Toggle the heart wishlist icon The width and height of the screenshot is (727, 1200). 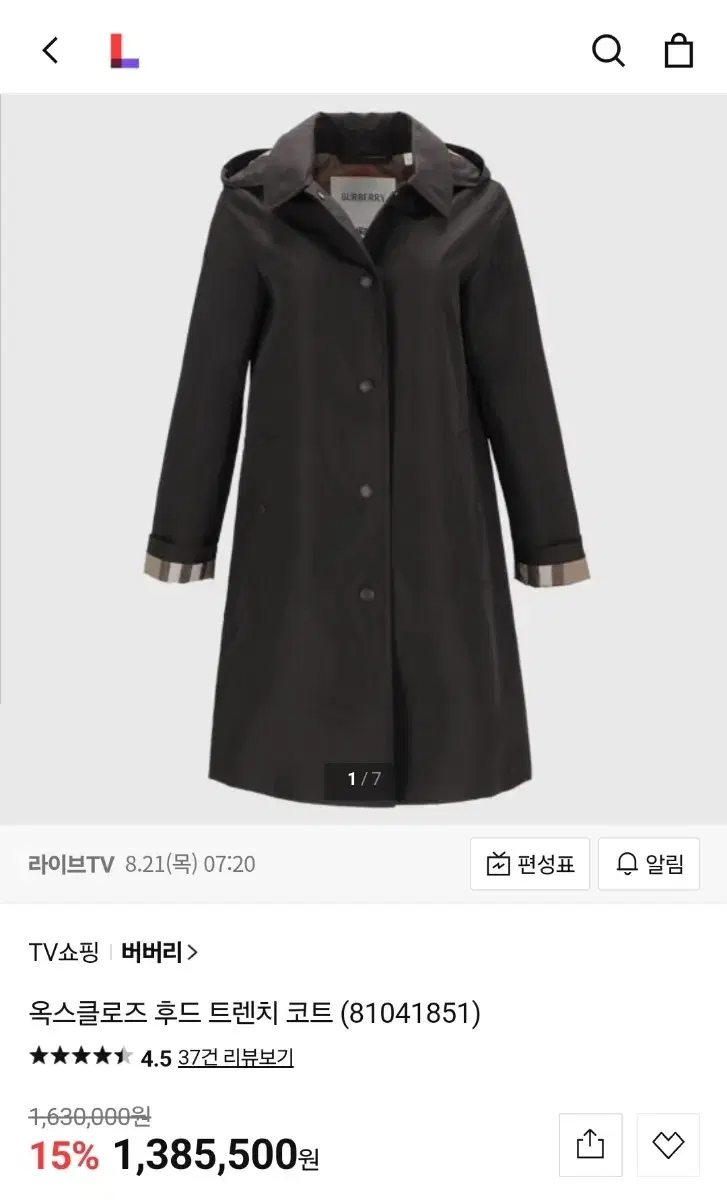666,1144
